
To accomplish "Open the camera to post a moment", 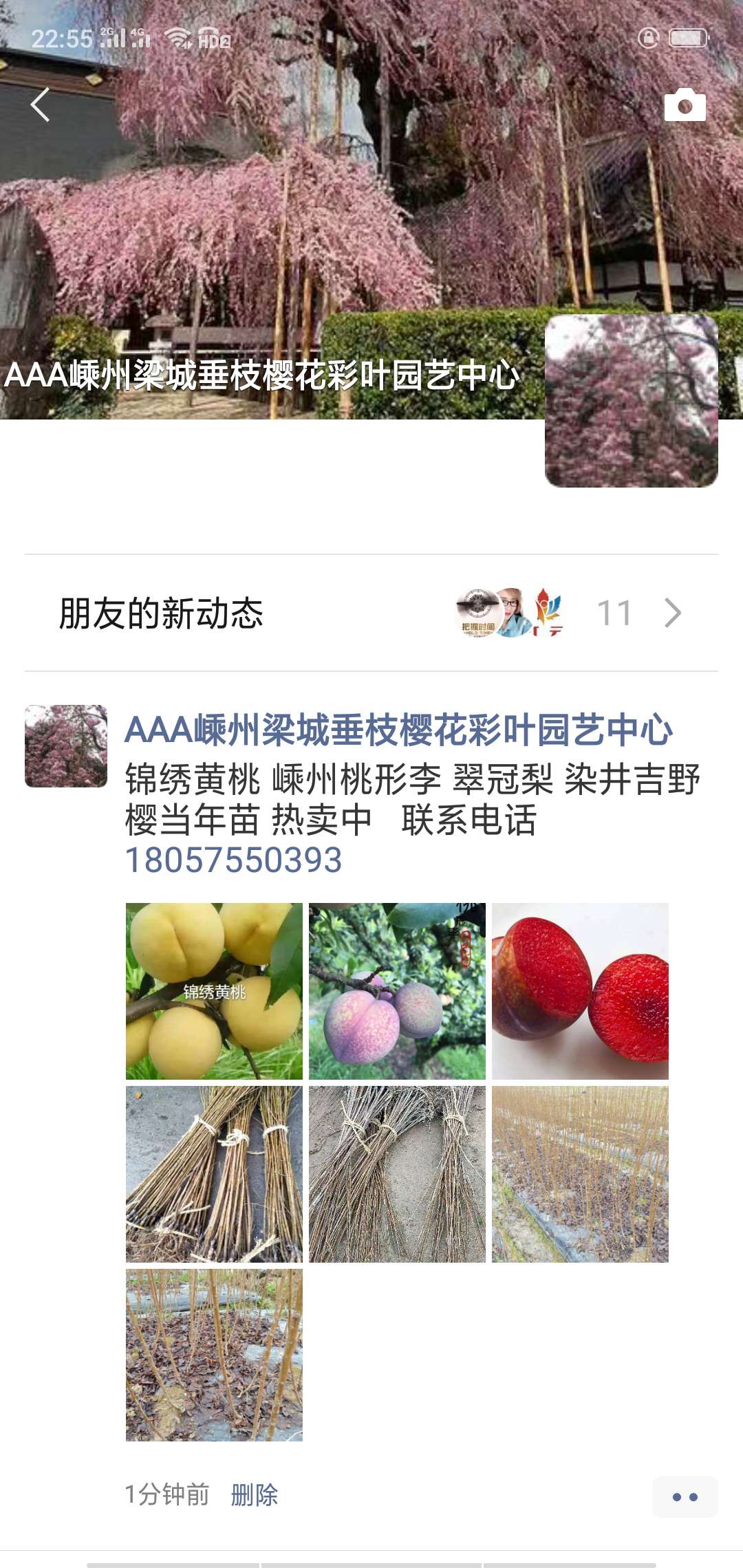I will 685,105.
